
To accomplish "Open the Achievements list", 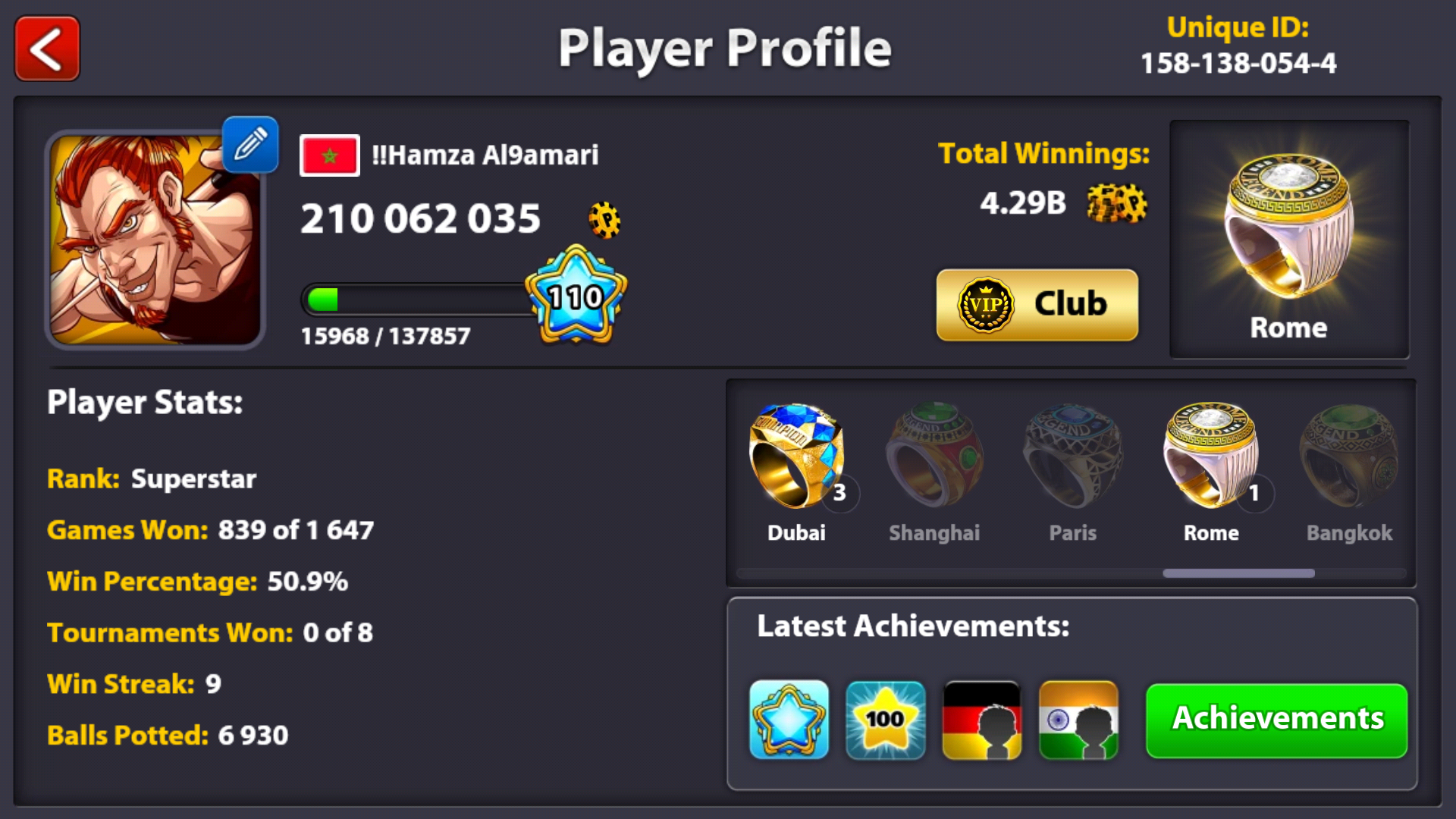I will 1276,720.
